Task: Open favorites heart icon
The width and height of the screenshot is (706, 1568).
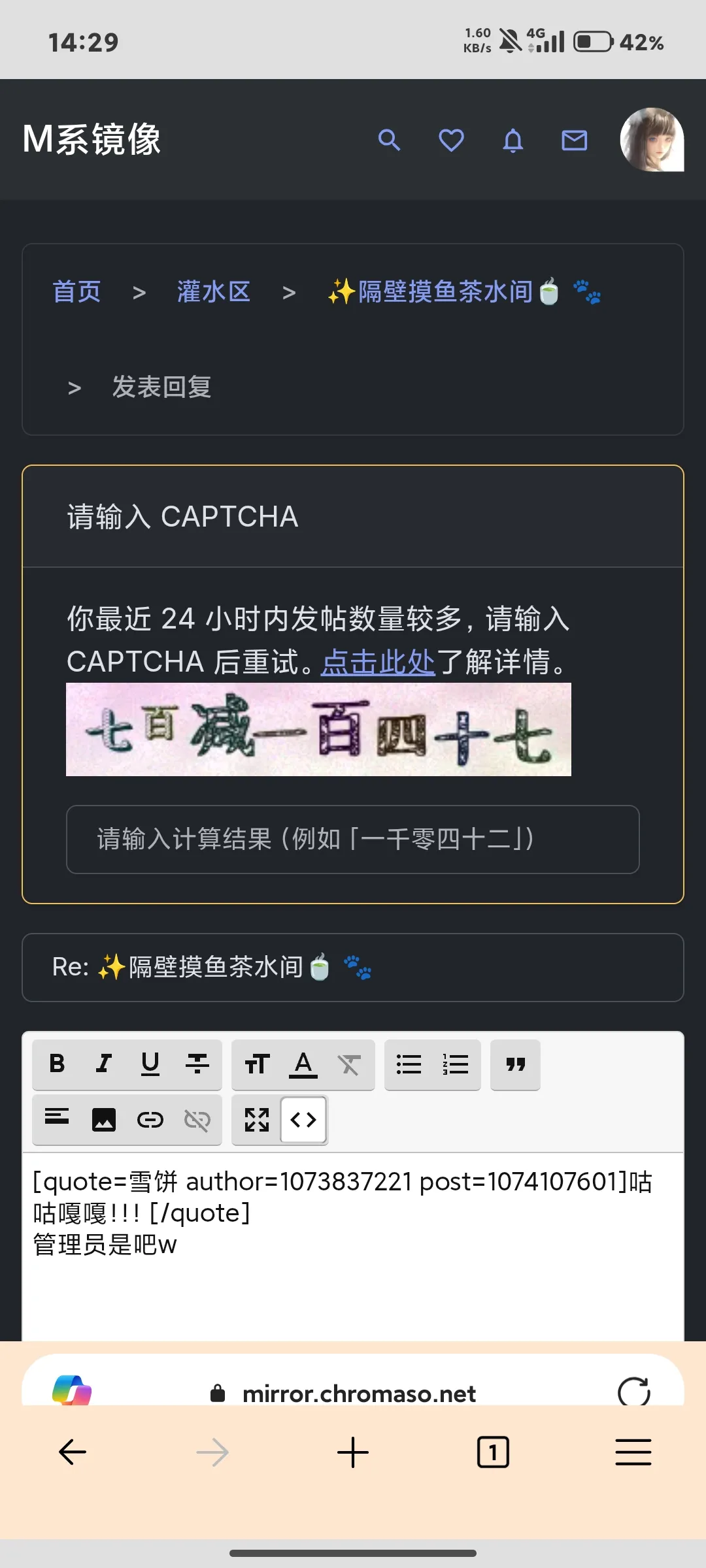Action: [x=451, y=140]
